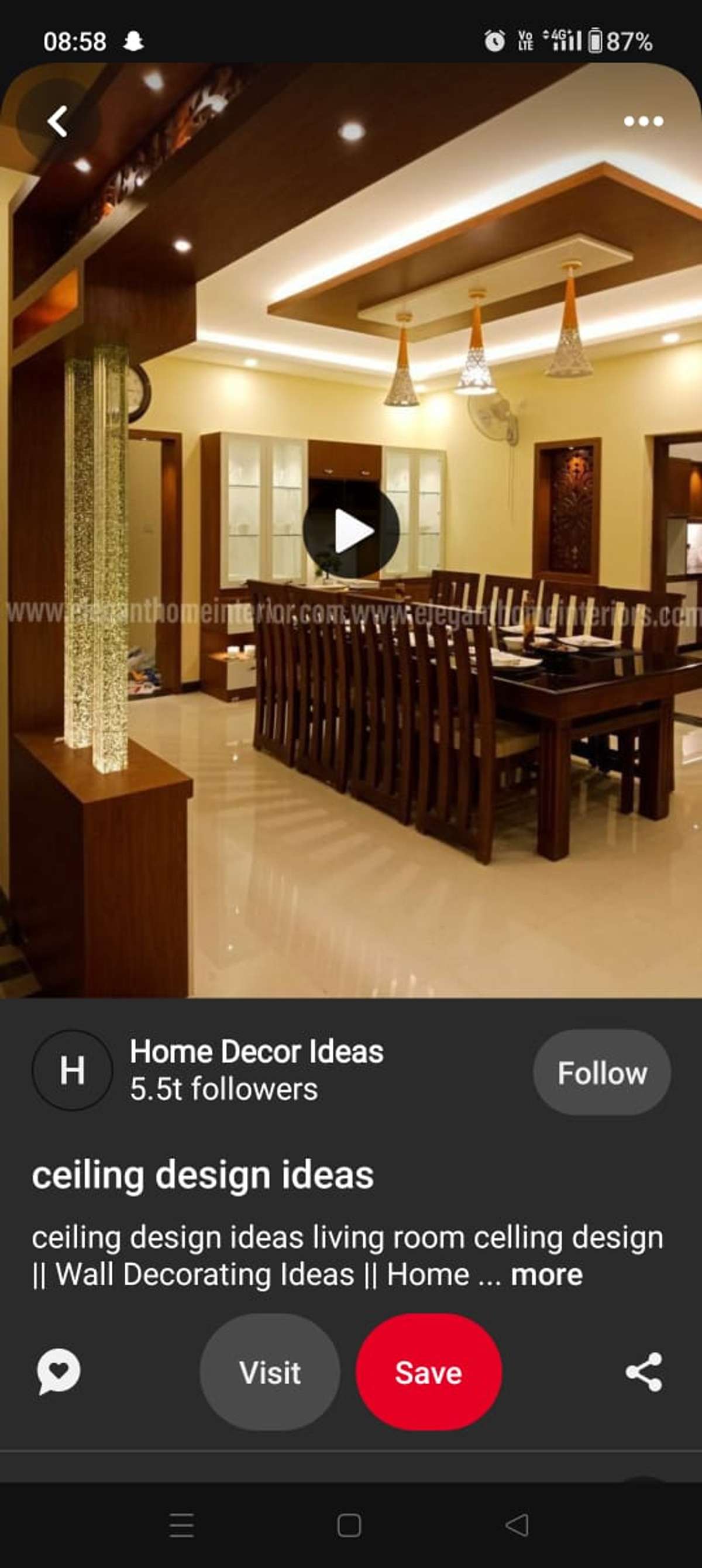Expand the description with more
The height and width of the screenshot is (1568, 702).
546,1275
